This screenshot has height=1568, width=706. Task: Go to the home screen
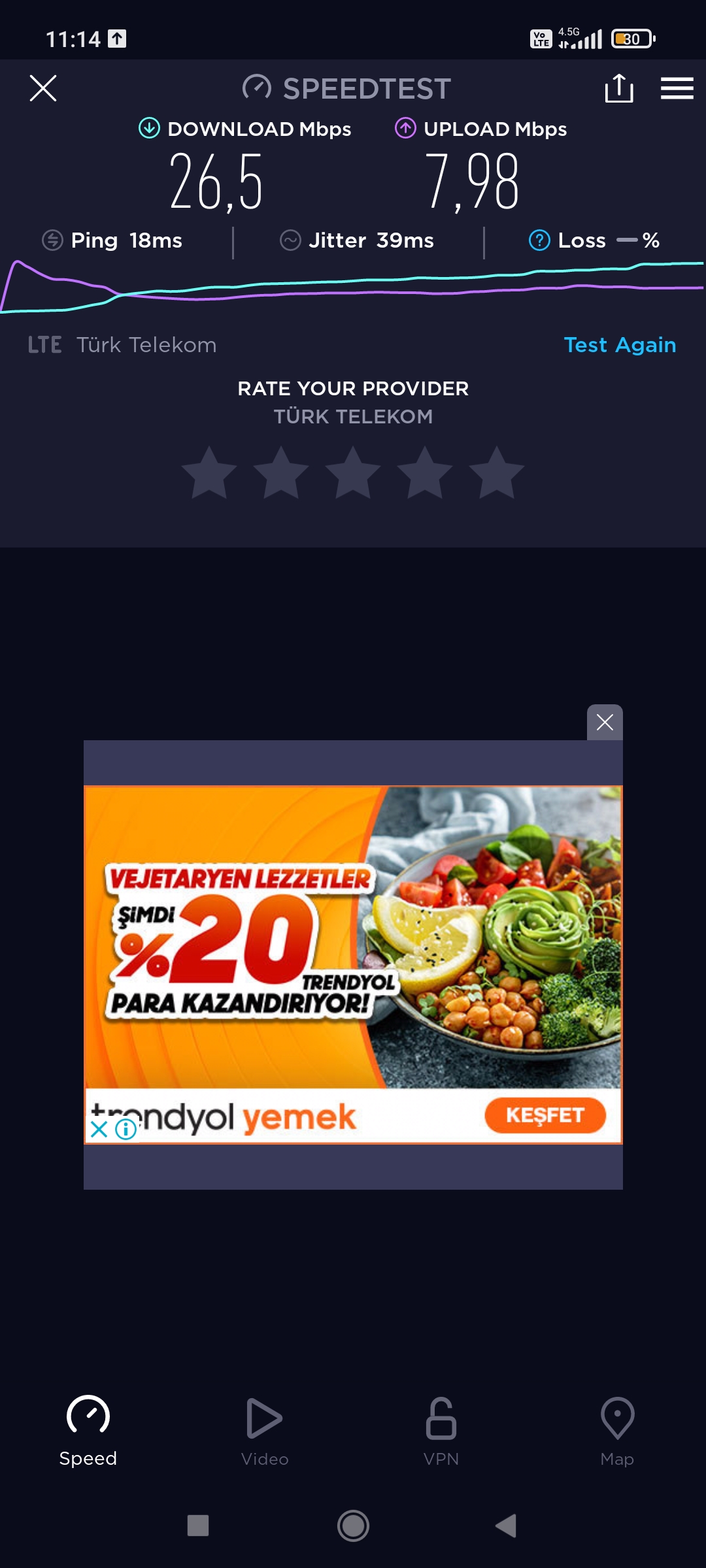pyautogui.click(x=353, y=1526)
